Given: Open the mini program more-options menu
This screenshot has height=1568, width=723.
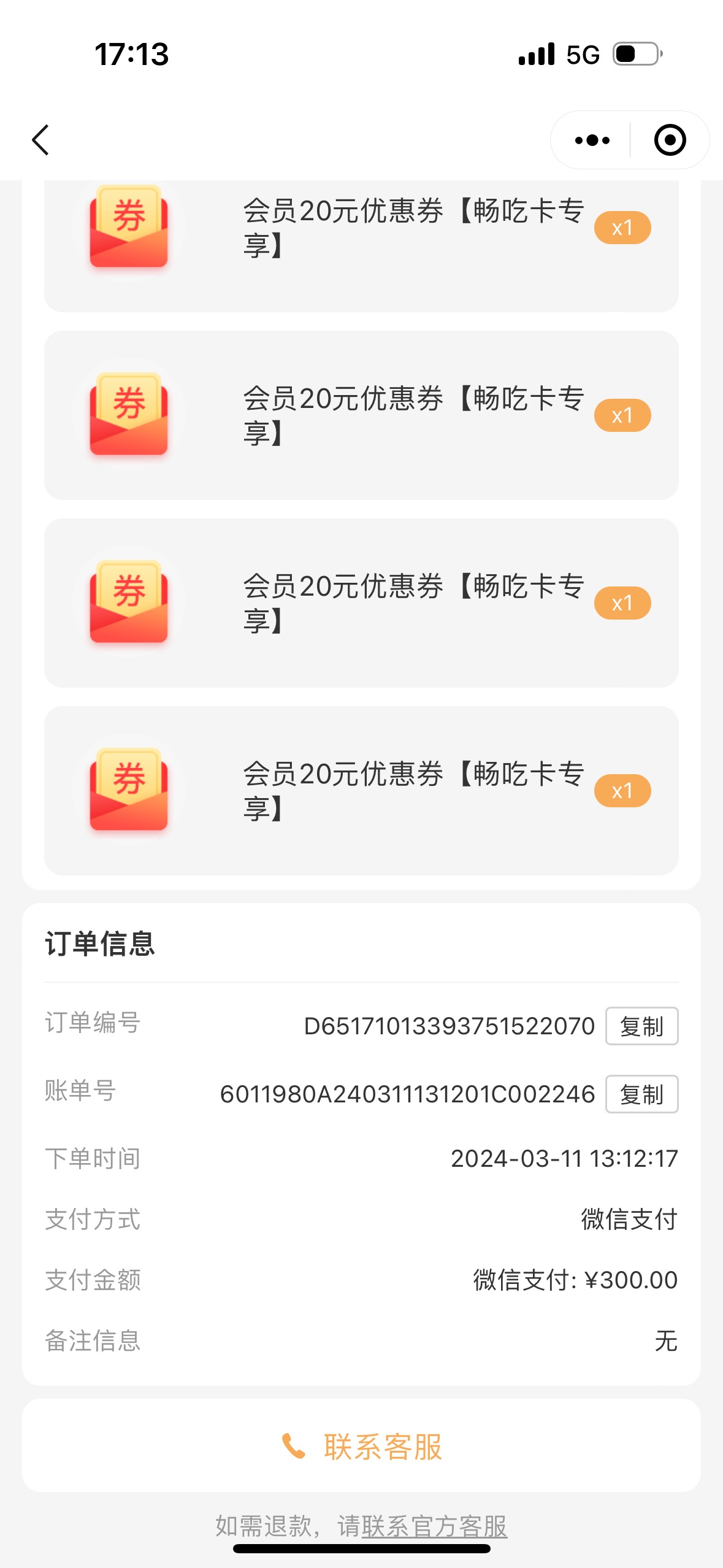Looking at the screenshot, I should 592,140.
